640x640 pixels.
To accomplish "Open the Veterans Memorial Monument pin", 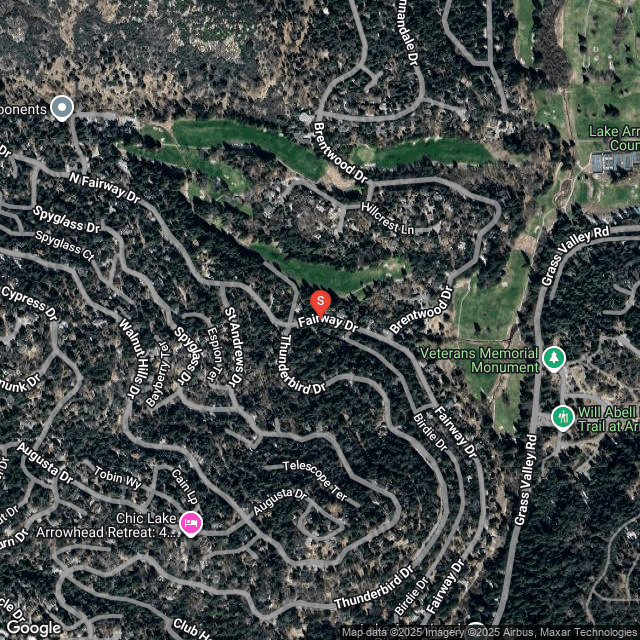I will [554, 357].
